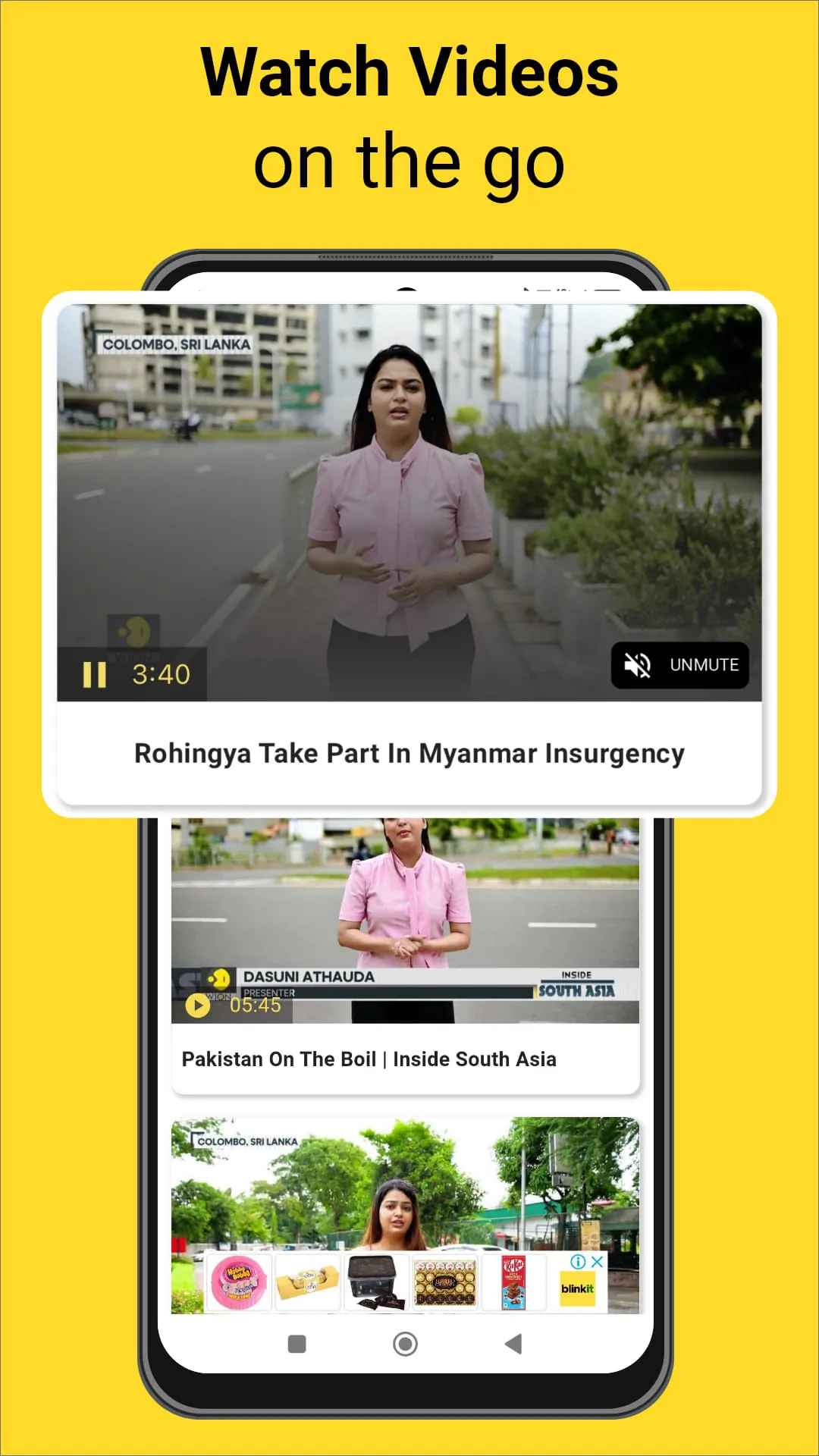Dismiss the banner ad with the X
The width and height of the screenshot is (819, 1456).
coord(598,1262)
